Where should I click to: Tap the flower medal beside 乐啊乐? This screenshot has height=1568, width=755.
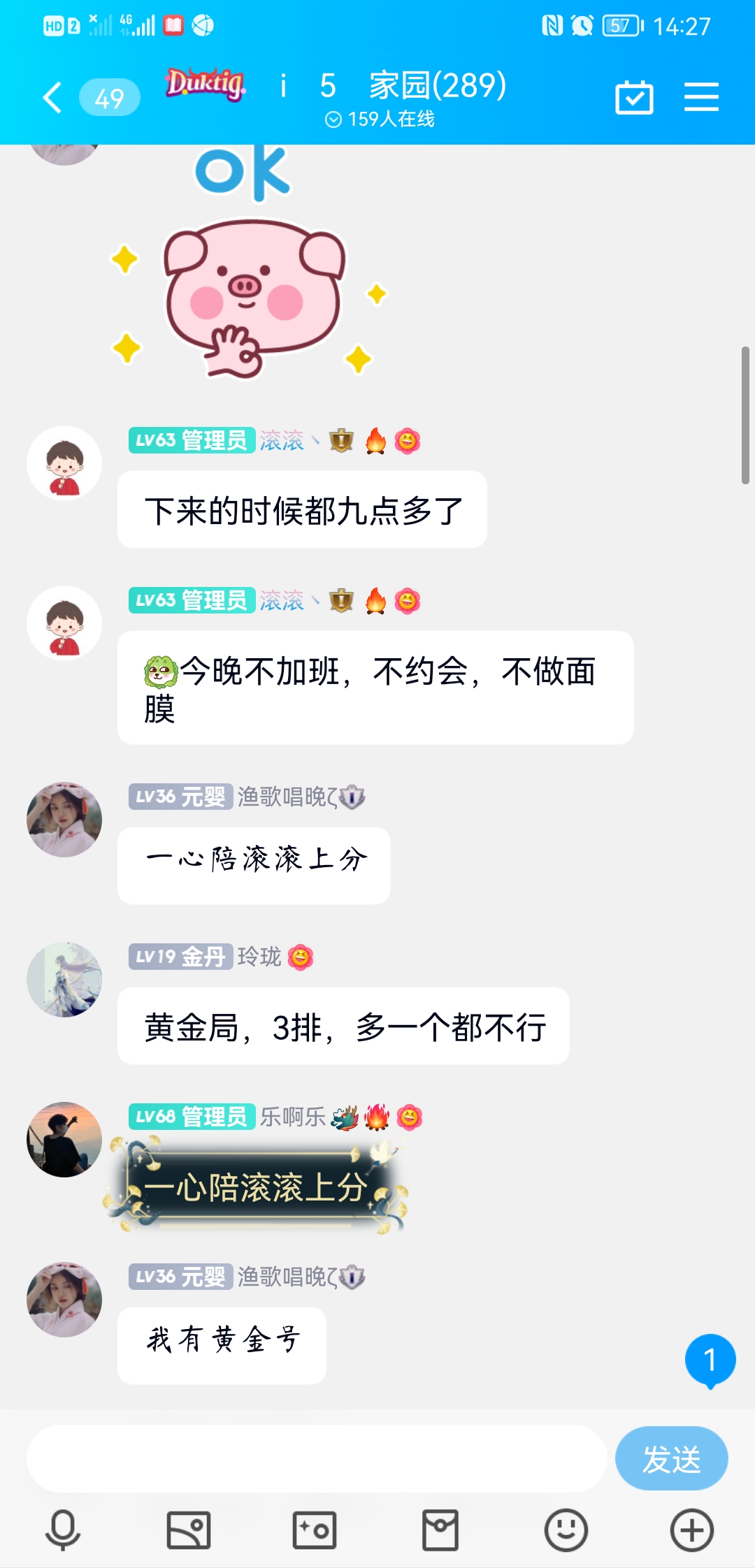tap(411, 1116)
